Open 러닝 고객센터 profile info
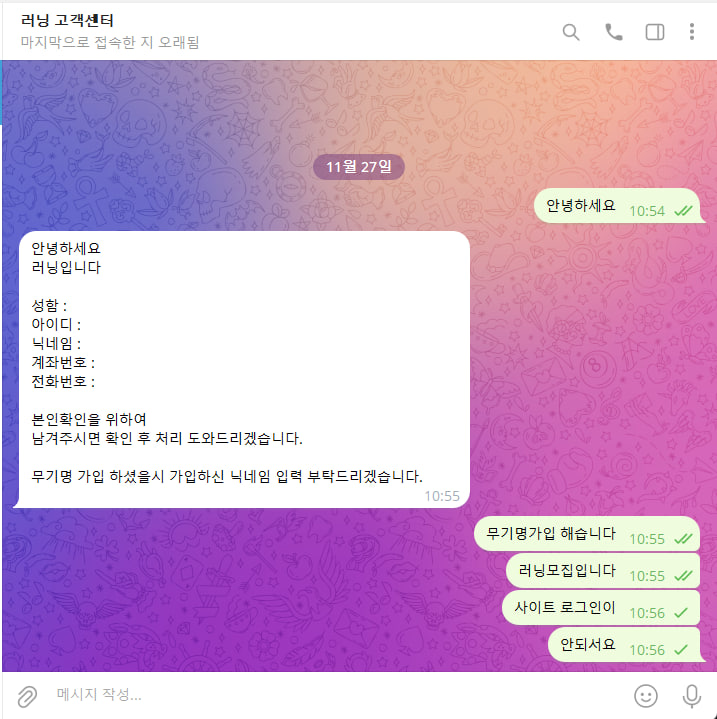 point(67,21)
